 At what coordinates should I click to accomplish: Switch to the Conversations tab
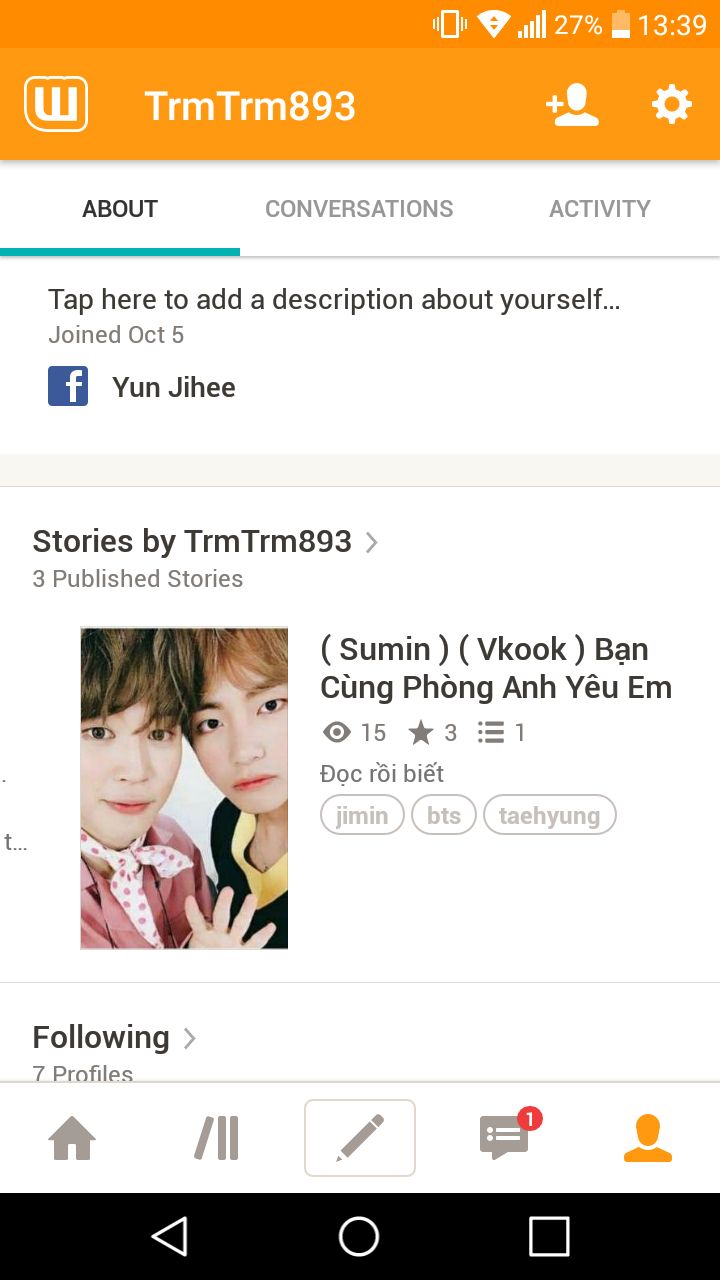359,209
